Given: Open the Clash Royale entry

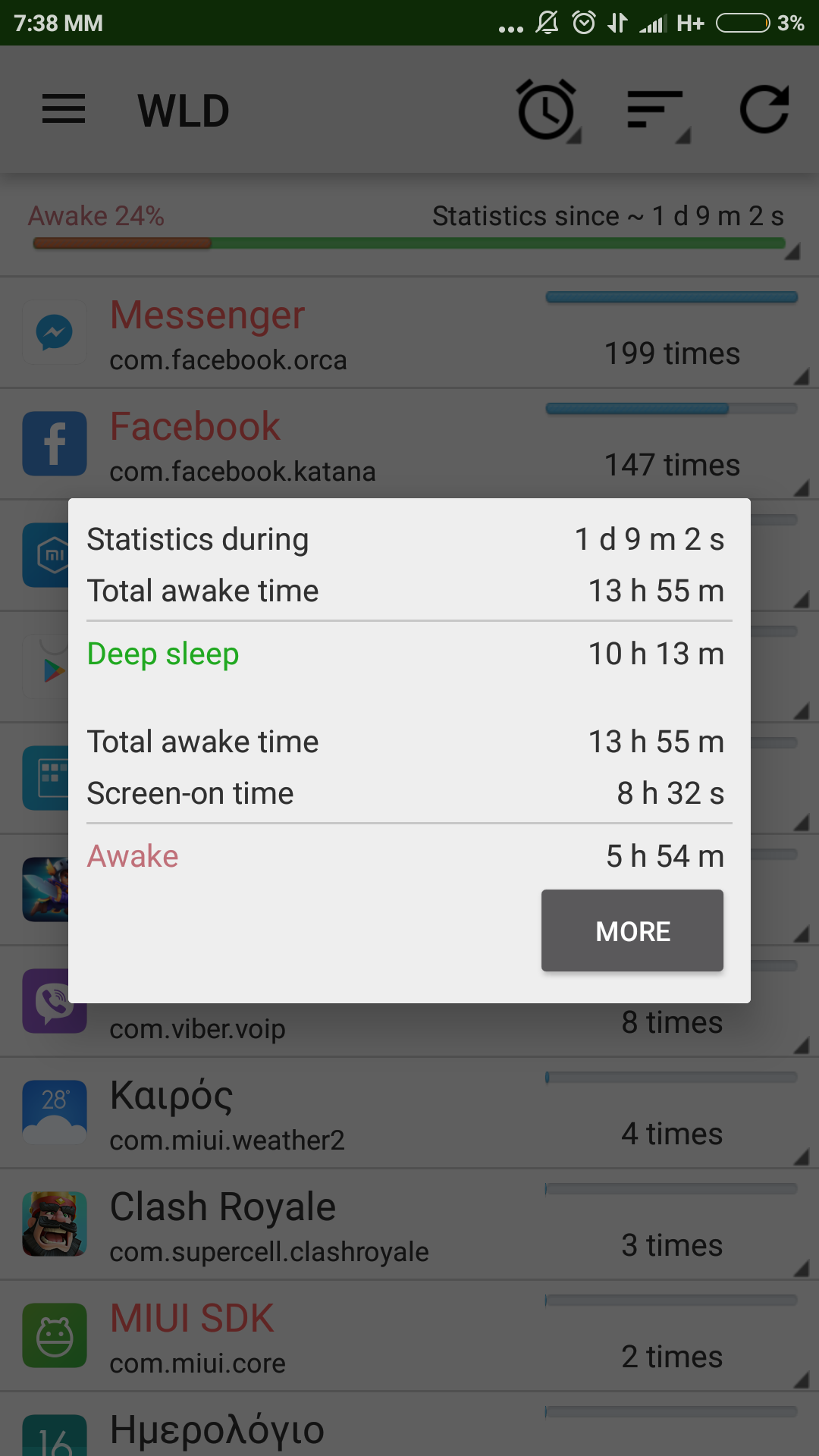Looking at the screenshot, I should pyautogui.click(x=409, y=1225).
